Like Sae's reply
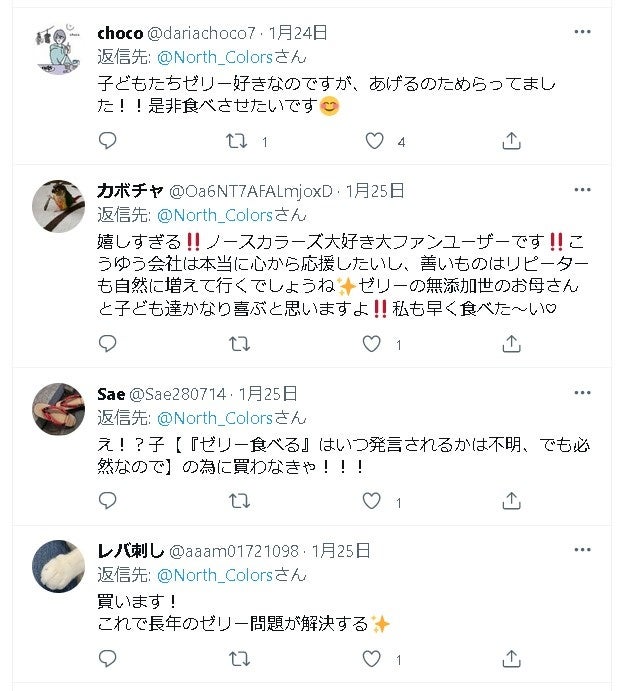Viewport: 618px width, 691px height. point(372,500)
